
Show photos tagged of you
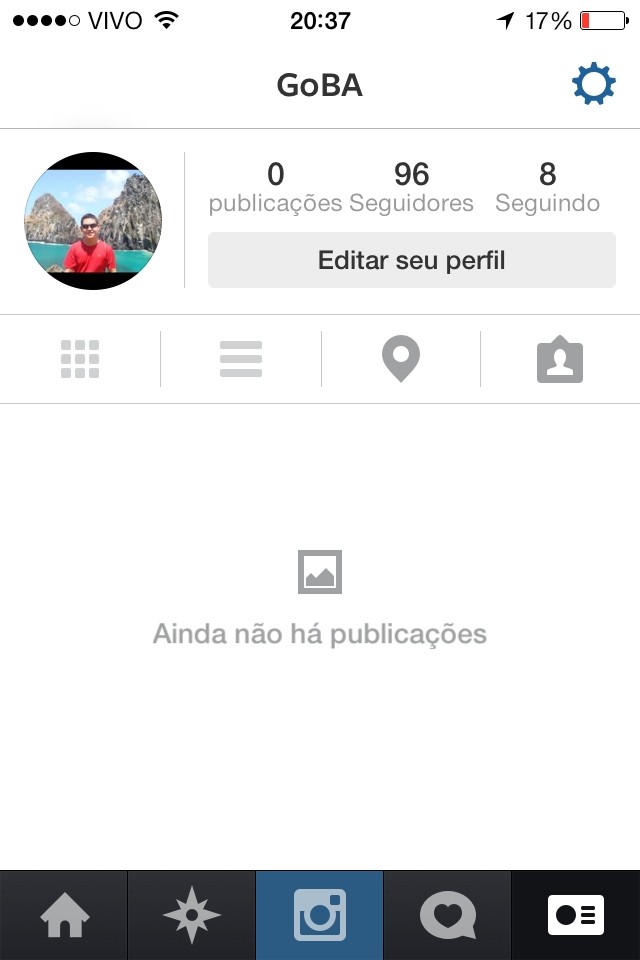560,359
